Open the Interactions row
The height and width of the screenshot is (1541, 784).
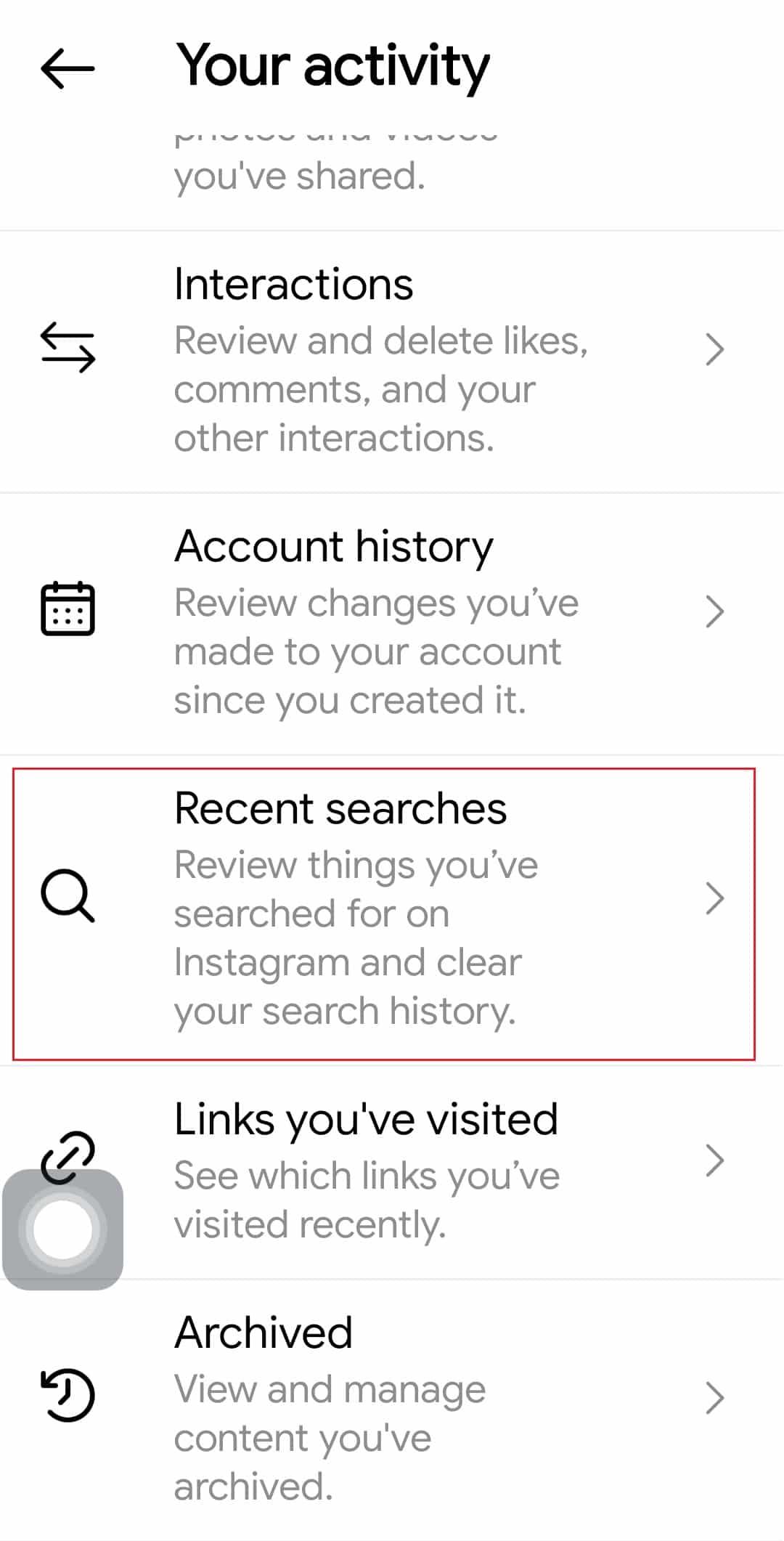[x=392, y=361]
